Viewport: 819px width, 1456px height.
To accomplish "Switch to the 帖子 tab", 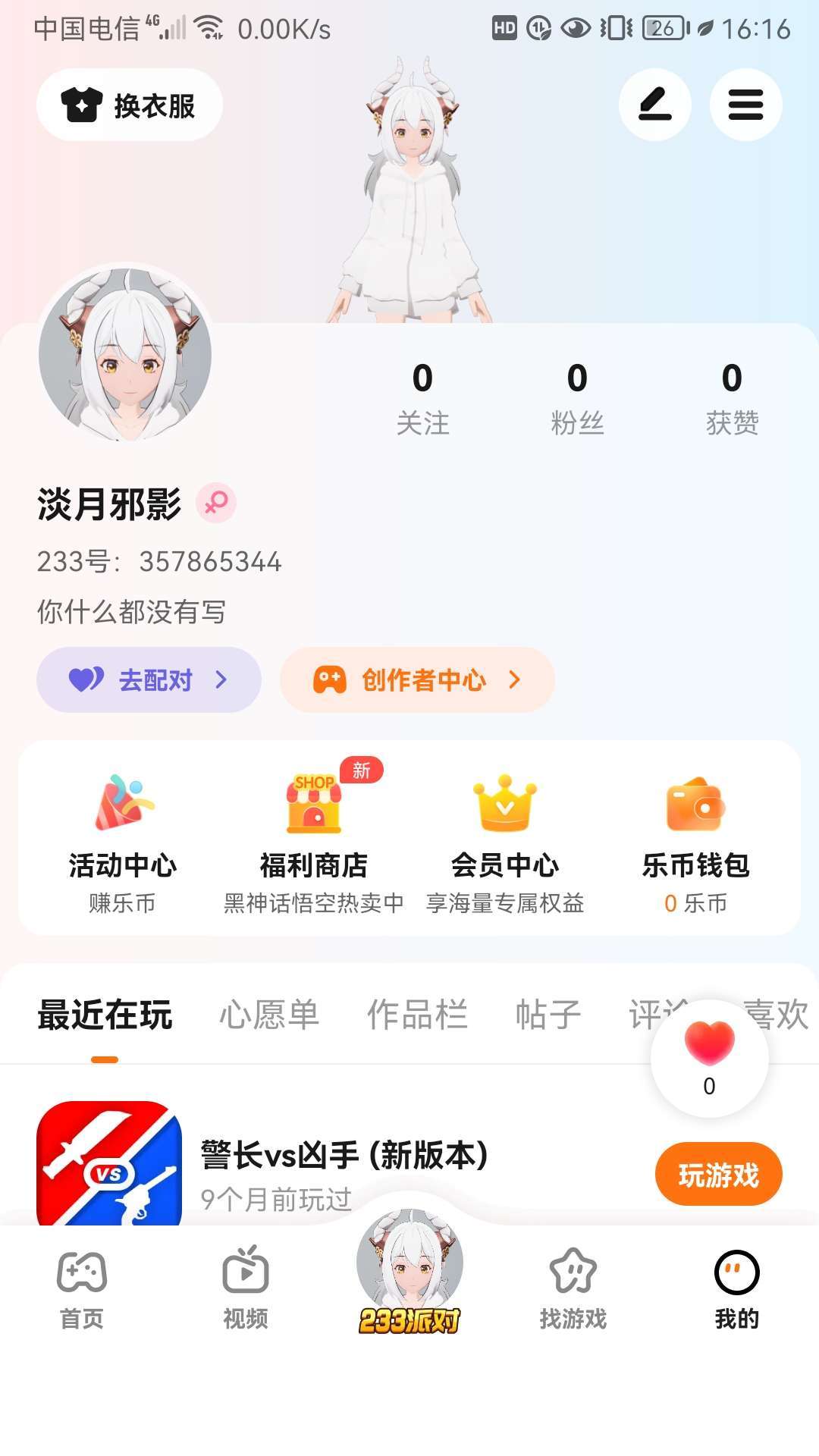I will tap(548, 1015).
